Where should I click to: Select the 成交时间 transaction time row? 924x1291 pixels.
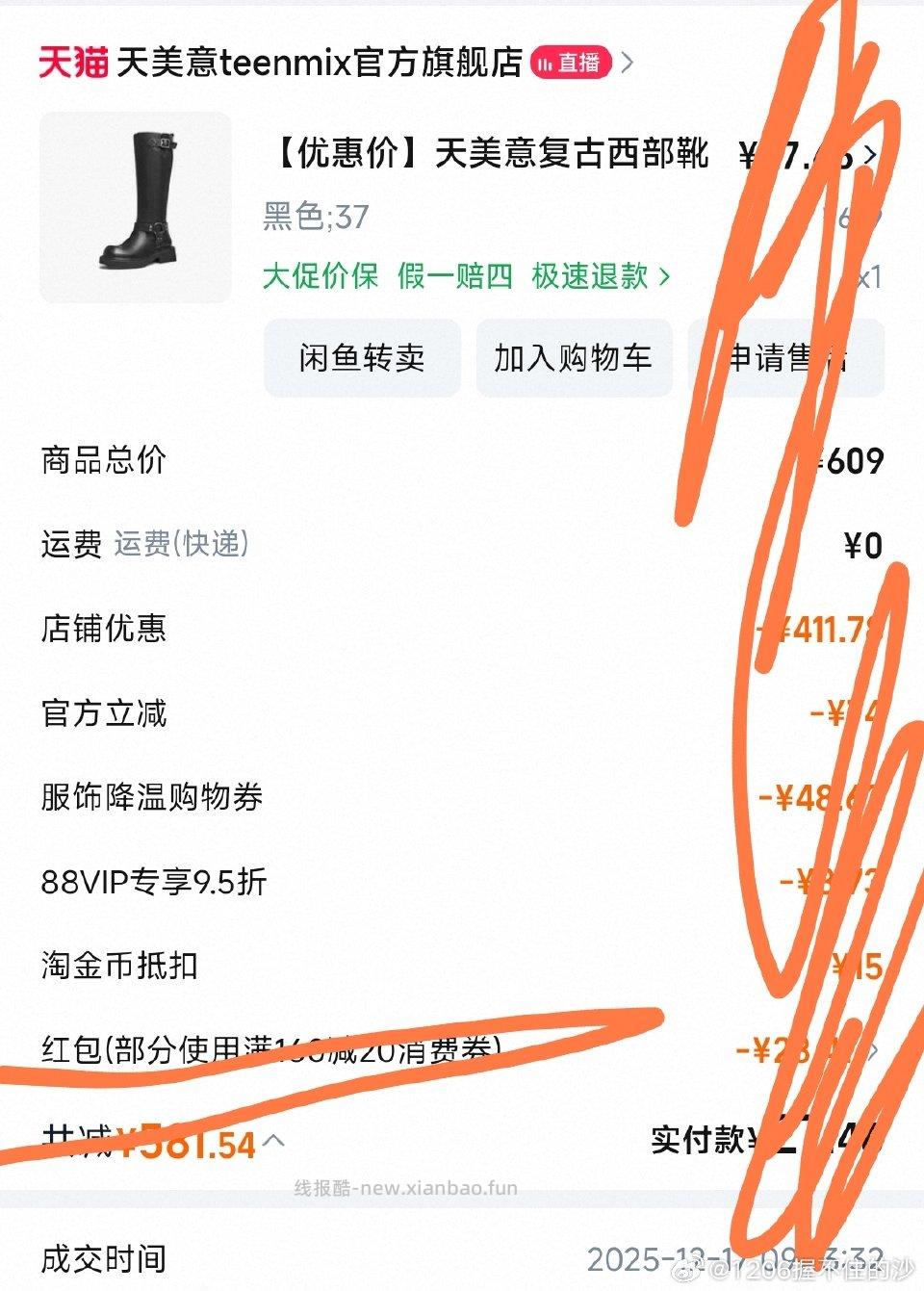pyautogui.click(x=101, y=1257)
